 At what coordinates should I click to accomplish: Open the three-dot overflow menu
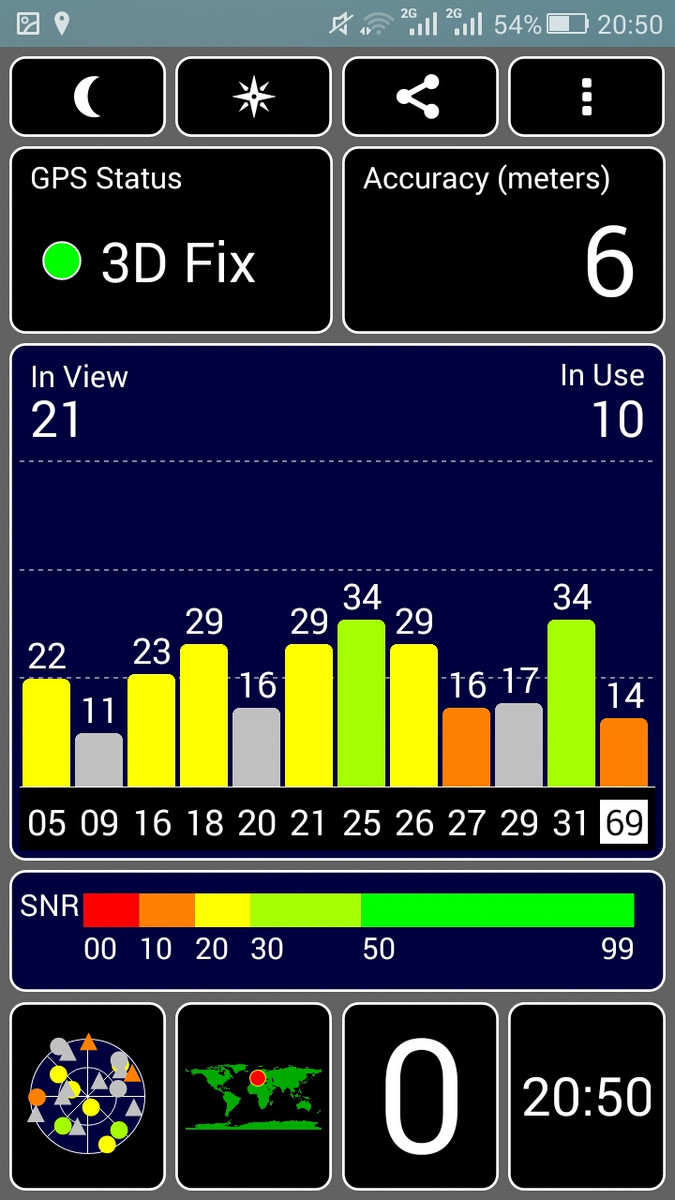point(587,97)
